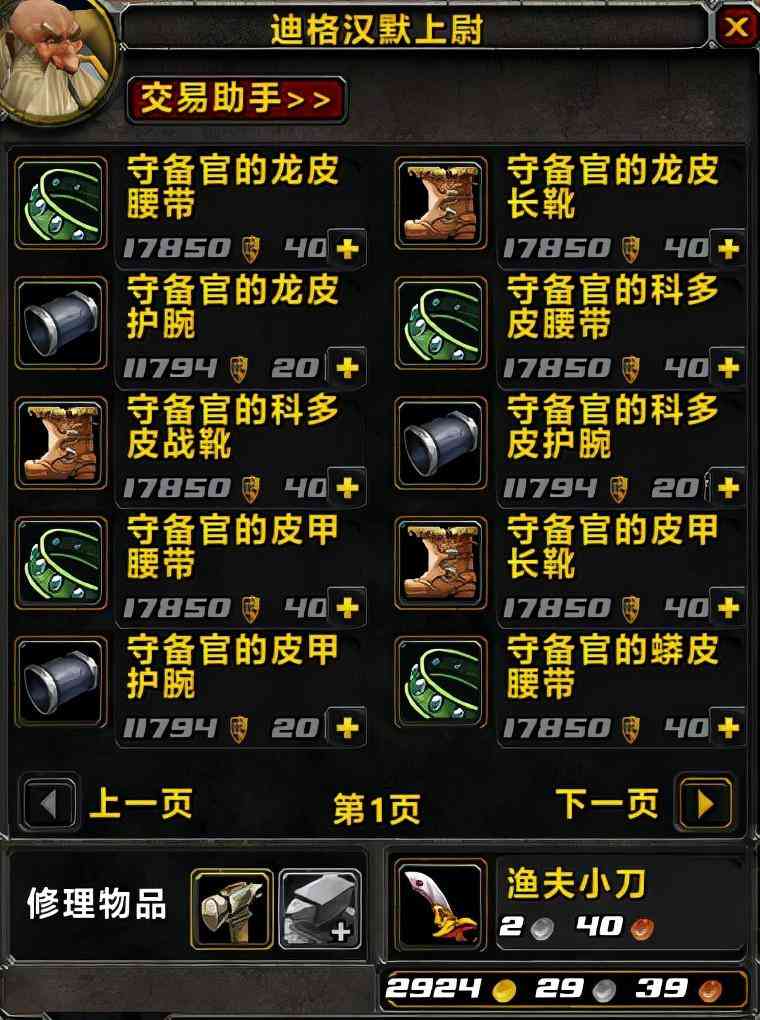Tap the plus button for 守备官的皮甲腰带
The width and height of the screenshot is (760, 1020).
pyautogui.click(x=347, y=607)
